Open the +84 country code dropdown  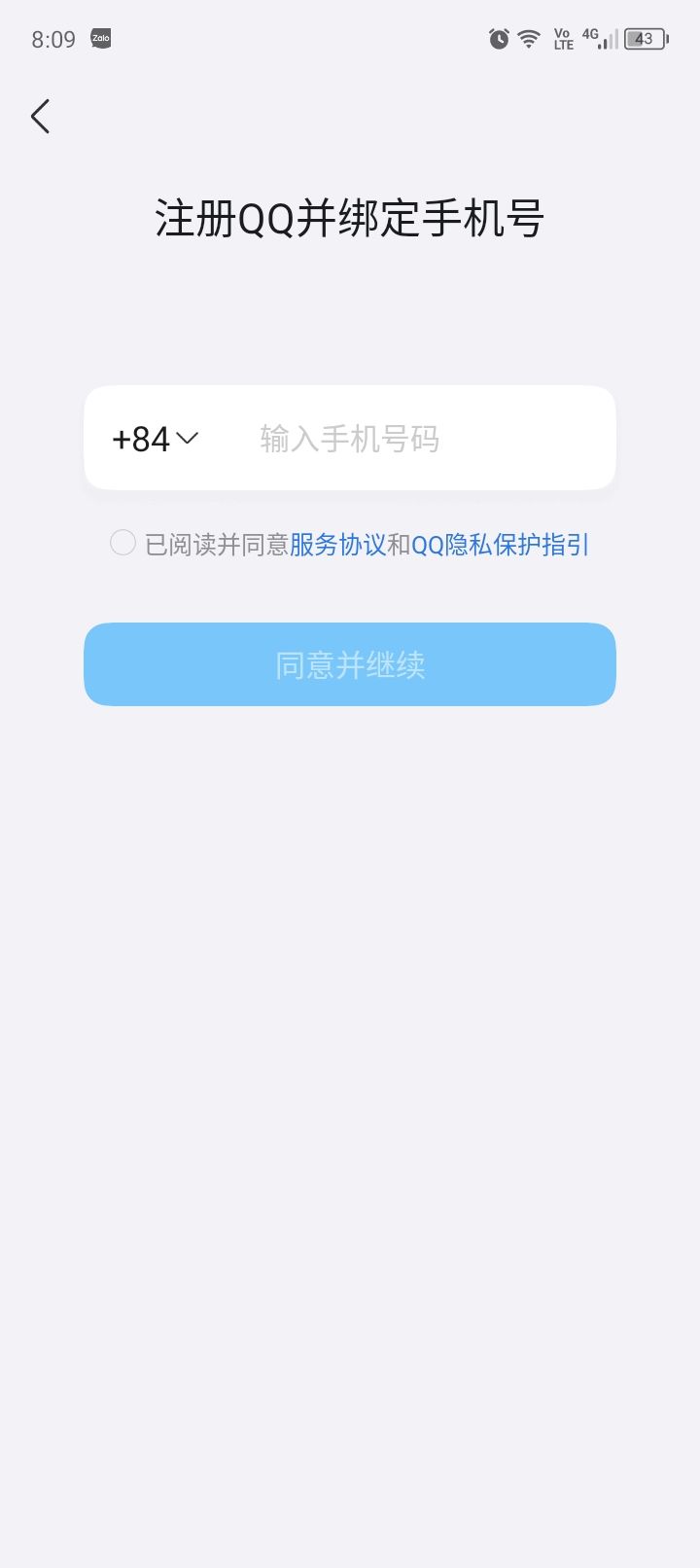(154, 438)
